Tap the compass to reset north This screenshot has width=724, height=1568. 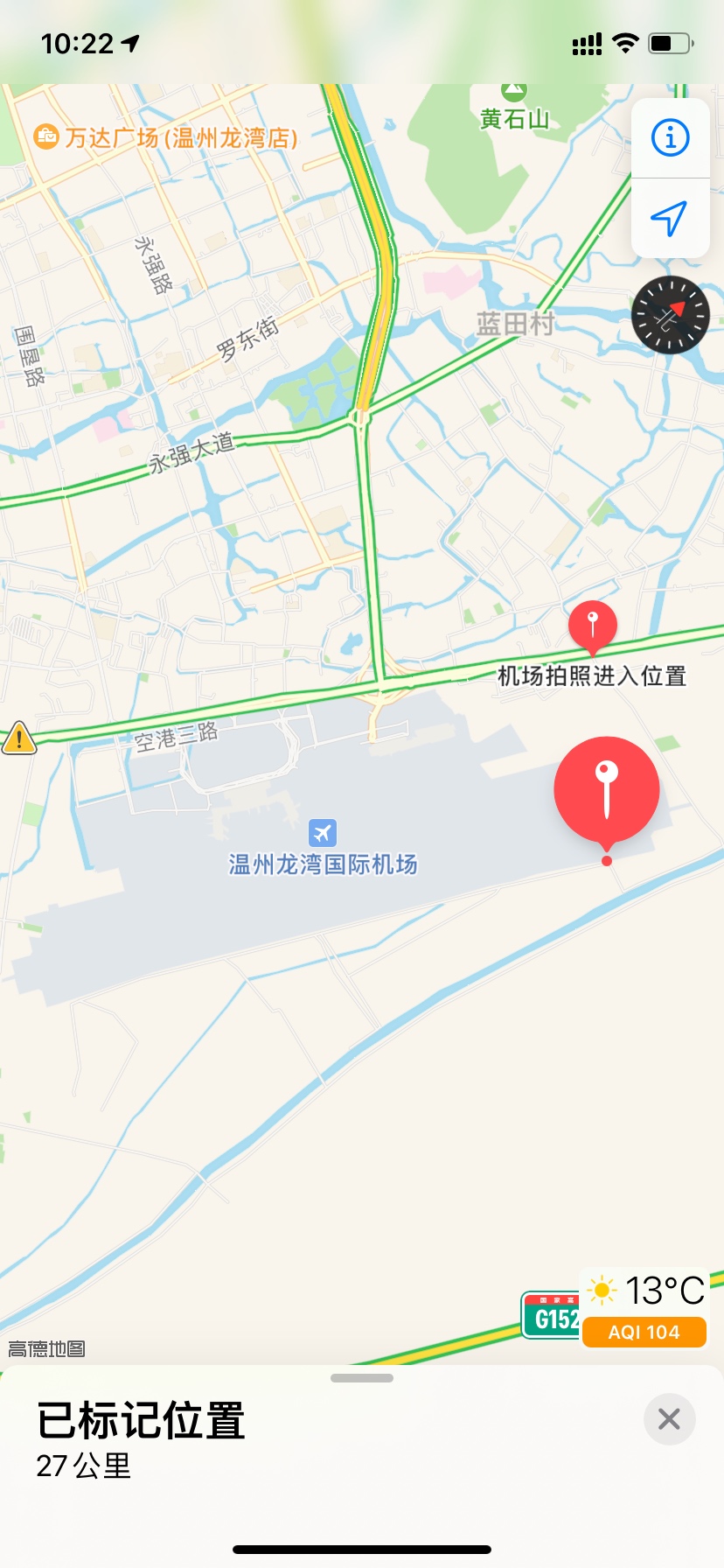coord(670,315)
